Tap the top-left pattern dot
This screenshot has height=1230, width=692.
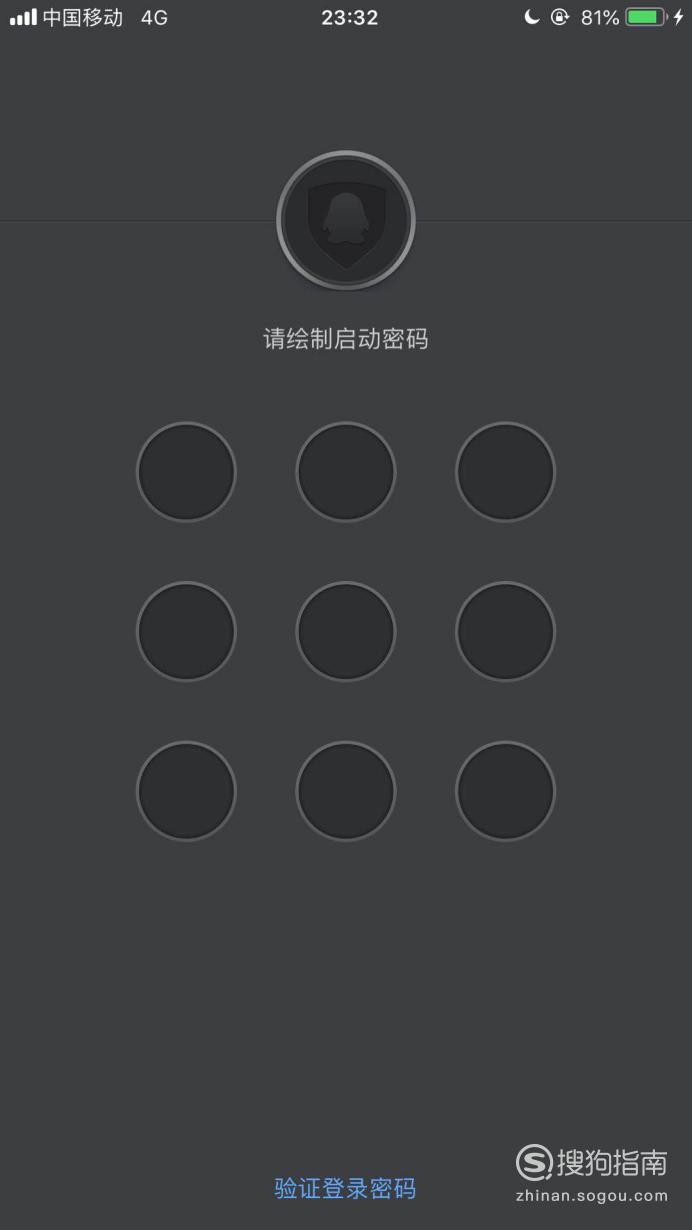[x=186, y=471]
